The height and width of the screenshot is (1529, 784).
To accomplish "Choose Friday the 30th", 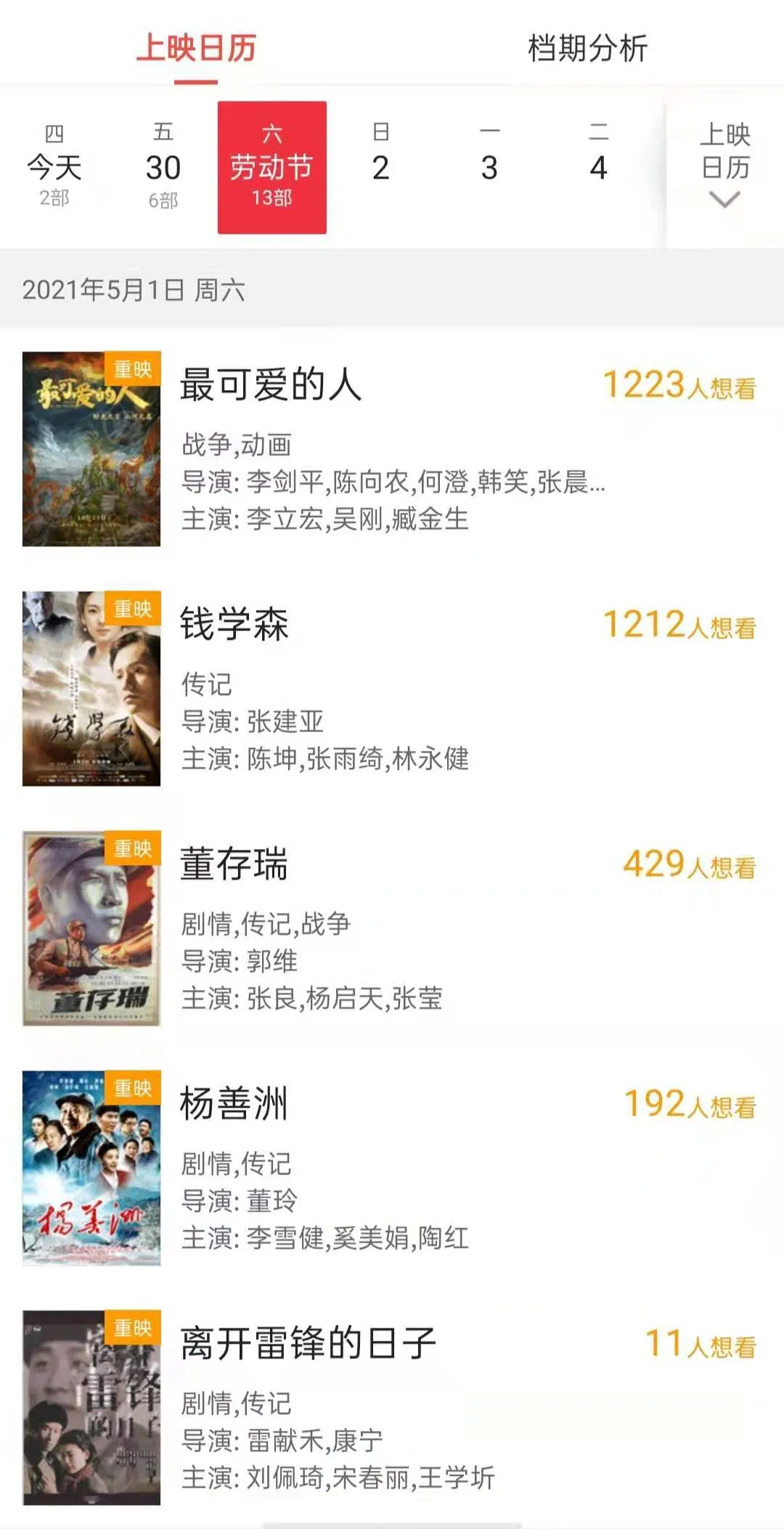I will (x=163, y=167).
